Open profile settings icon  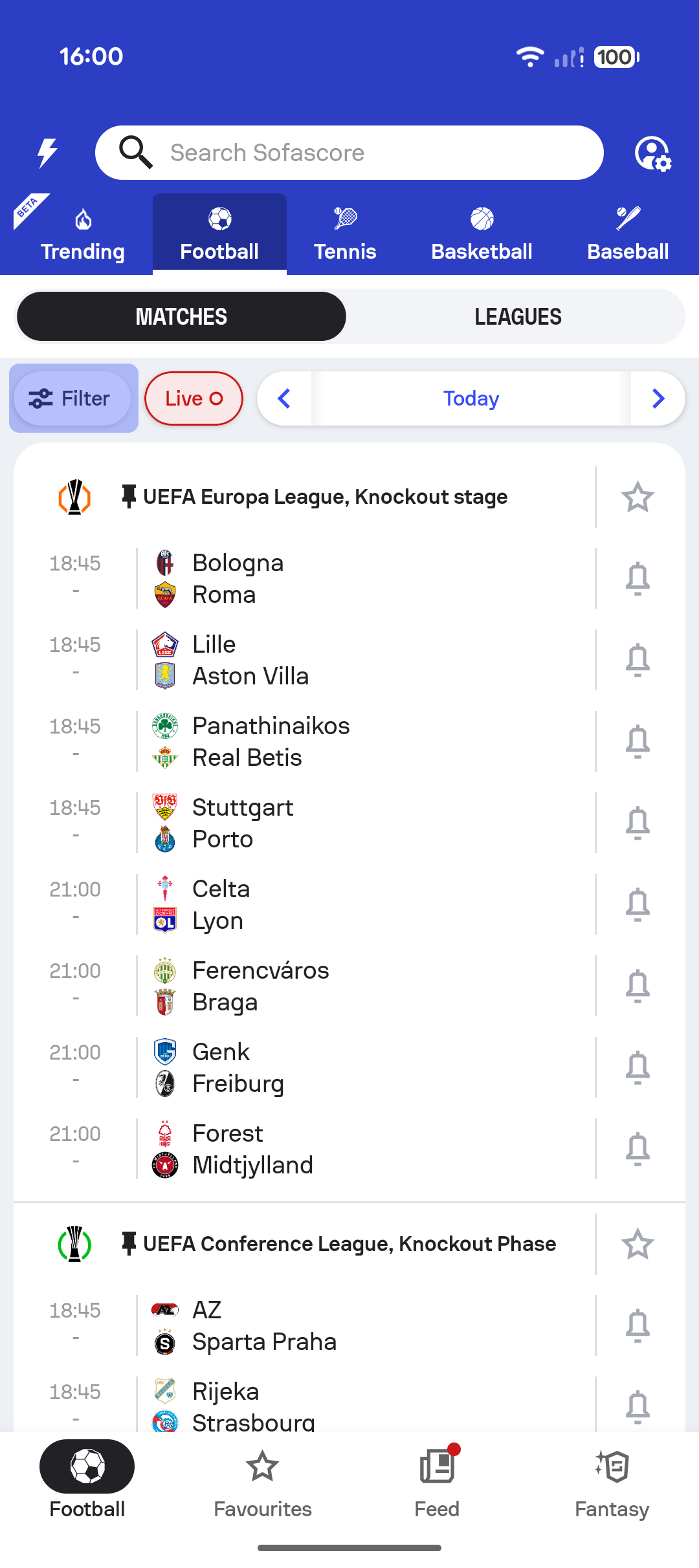point(652,153)
